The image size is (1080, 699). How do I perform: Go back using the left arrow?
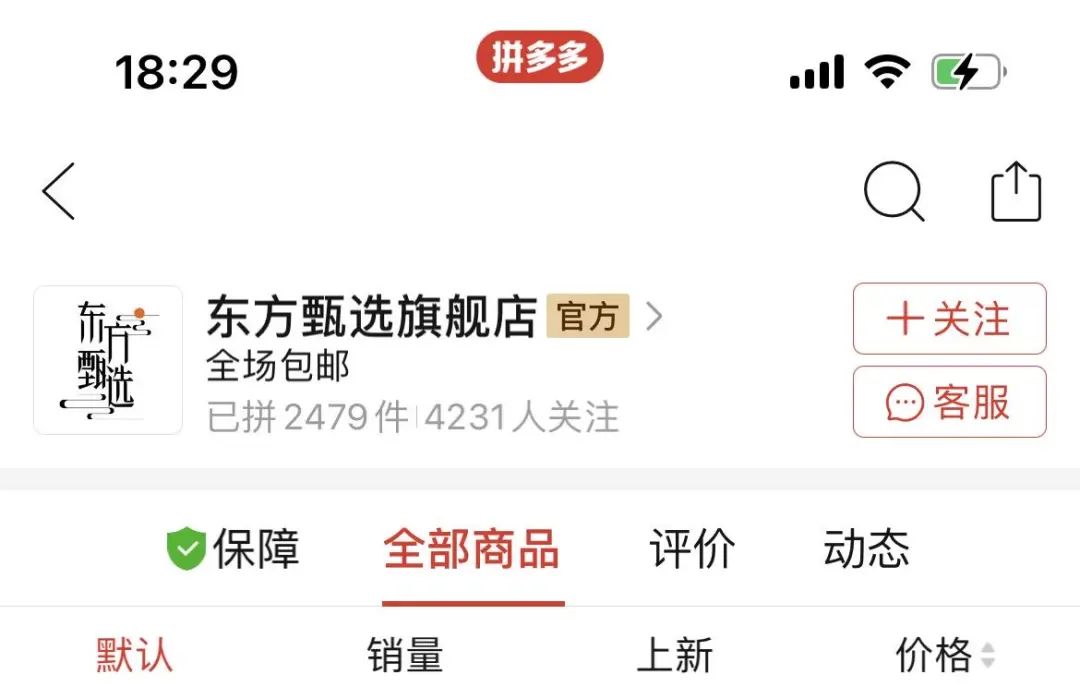pyautogui.click(x=59, y=191)
